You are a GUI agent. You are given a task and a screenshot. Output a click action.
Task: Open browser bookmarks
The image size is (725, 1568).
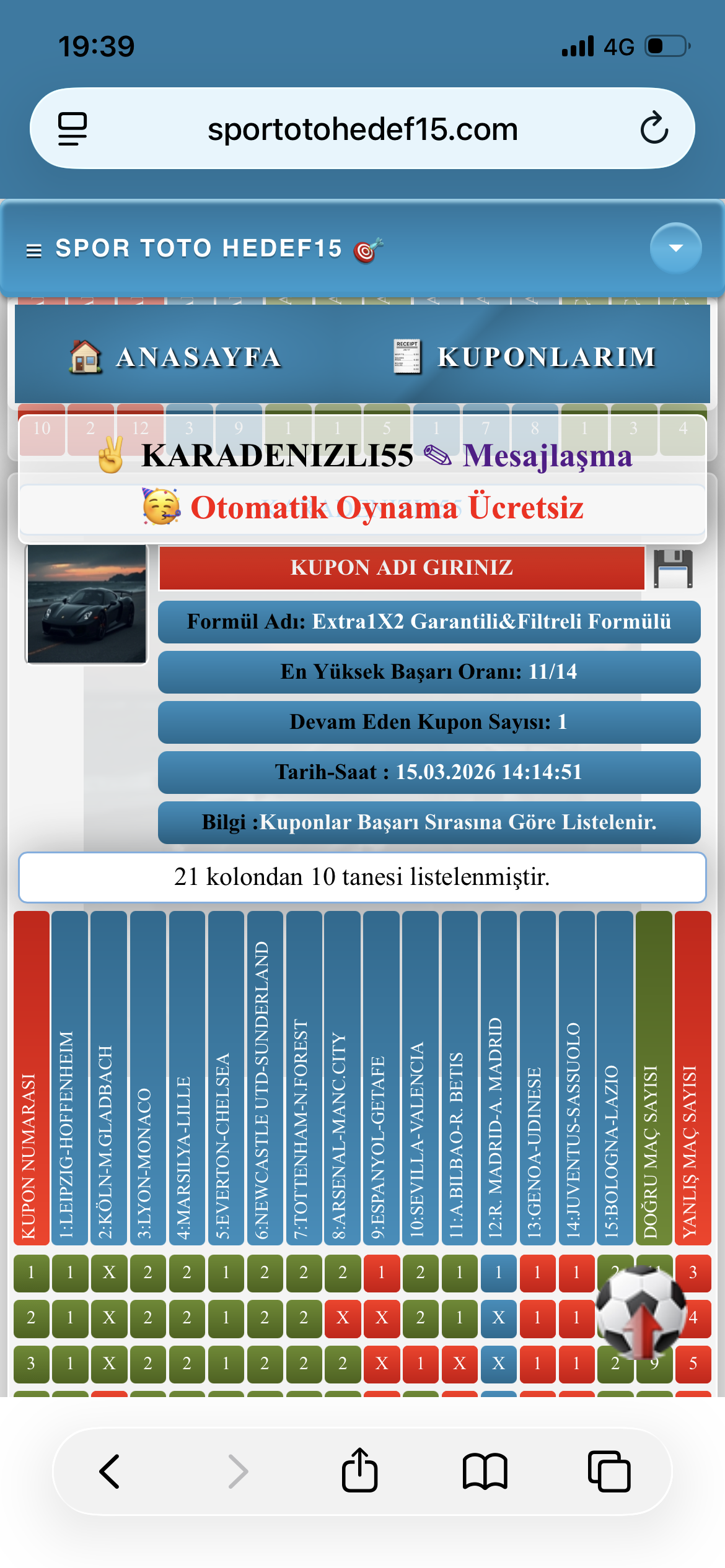tap(485, 1471)
